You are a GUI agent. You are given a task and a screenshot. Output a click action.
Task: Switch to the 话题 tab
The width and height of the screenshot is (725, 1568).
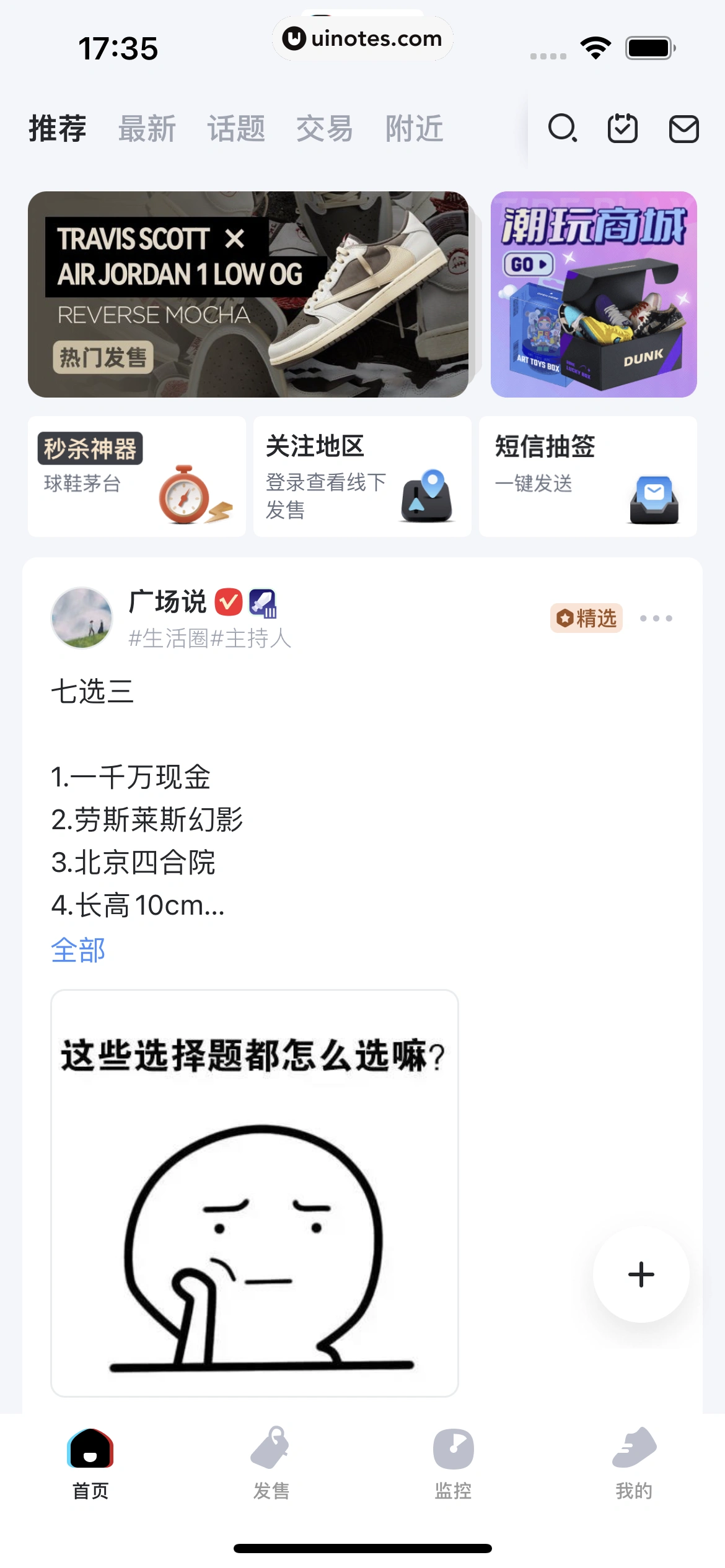(236, 129)
